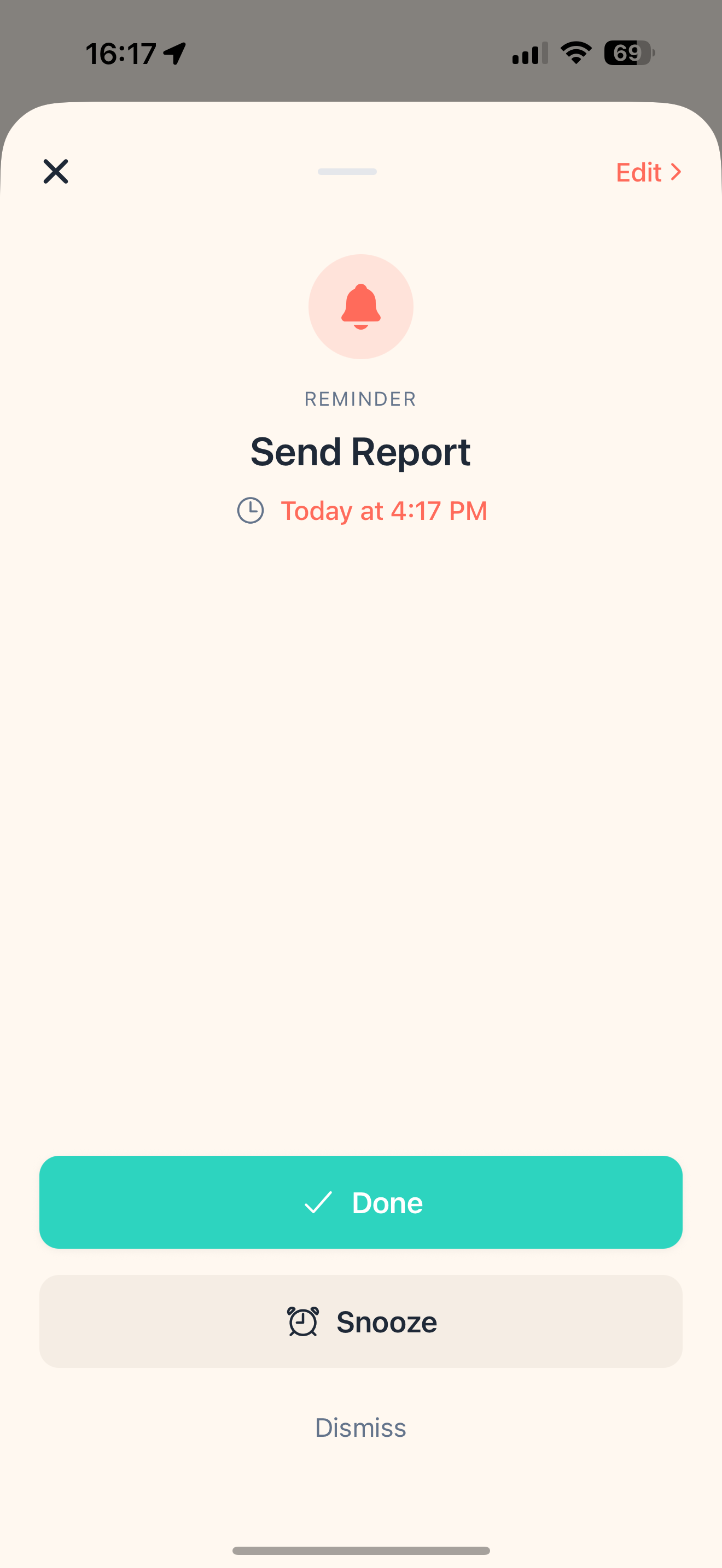722x1568 pixels.
Task: Tap the Wi-Fi icon in the status bar
Action: [x=574, y=54]
